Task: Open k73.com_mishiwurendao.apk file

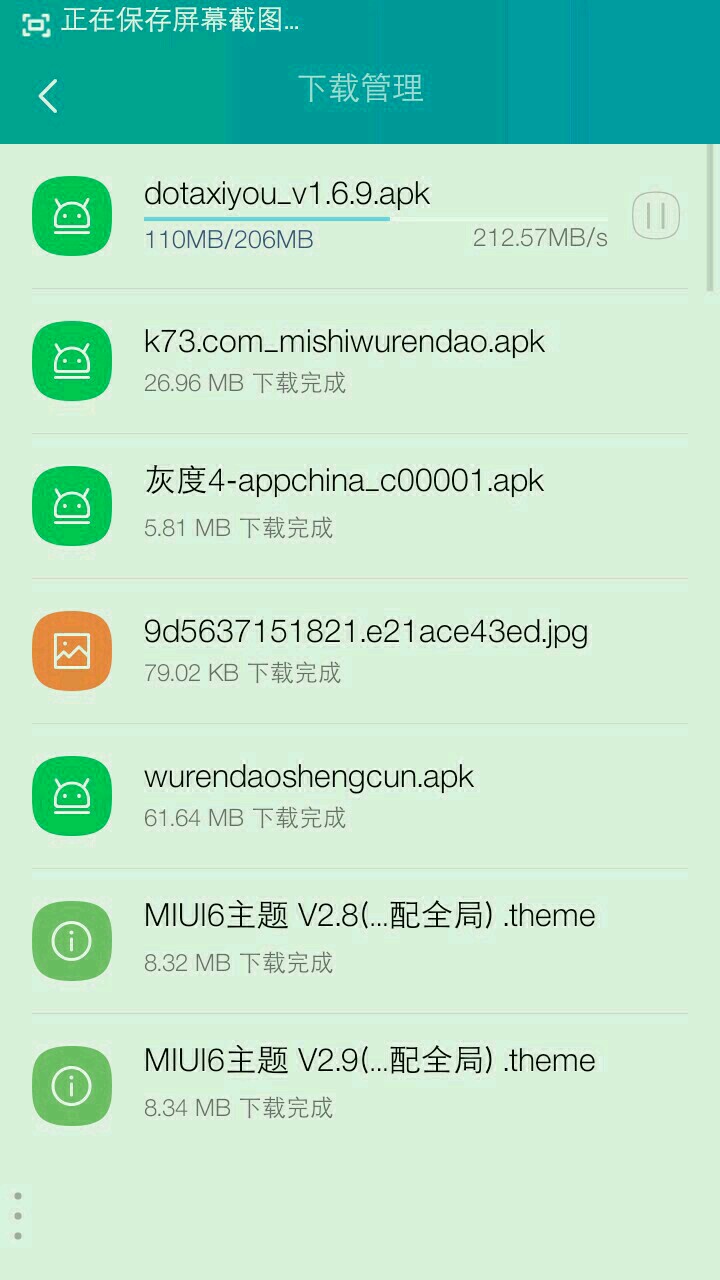Action: (360, 360)
